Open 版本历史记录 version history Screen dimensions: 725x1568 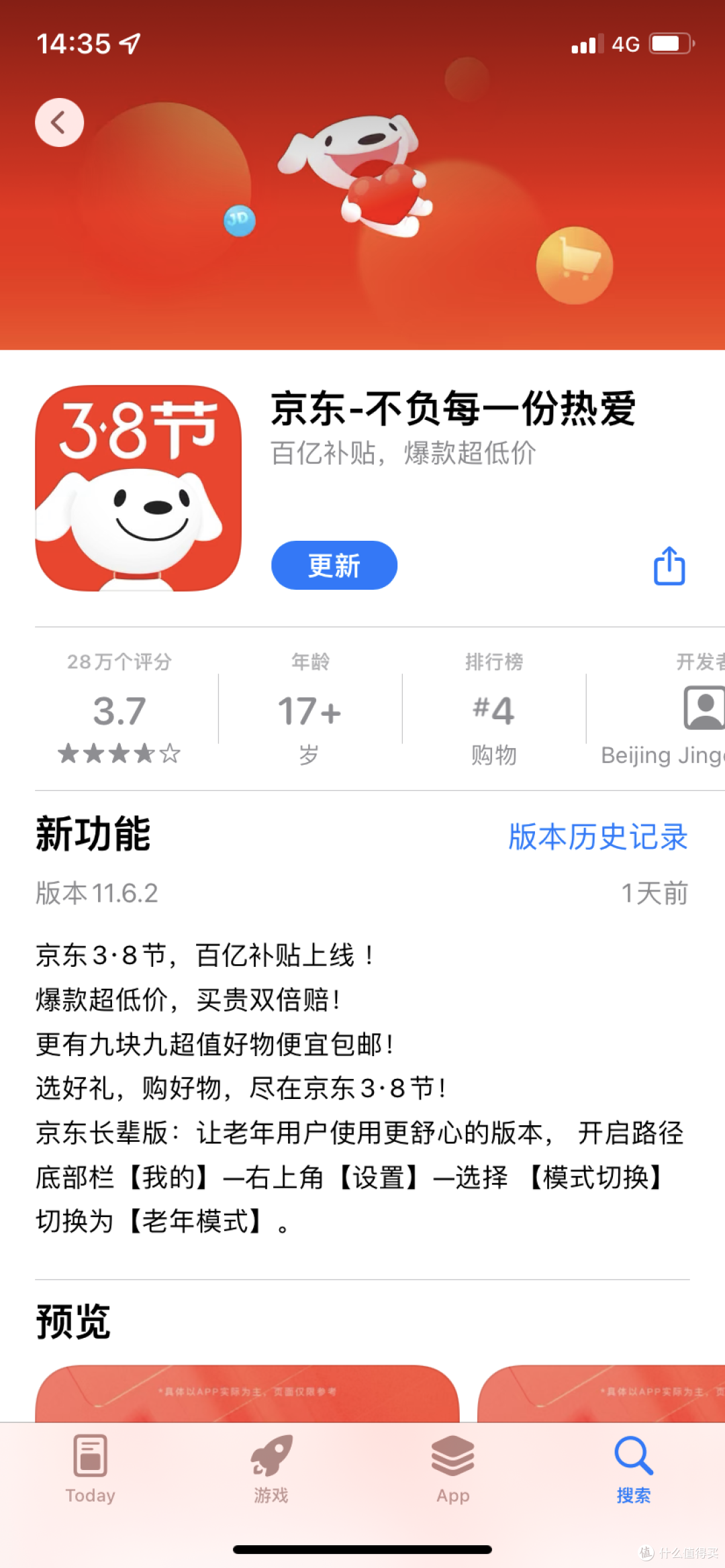click(597, 837)
